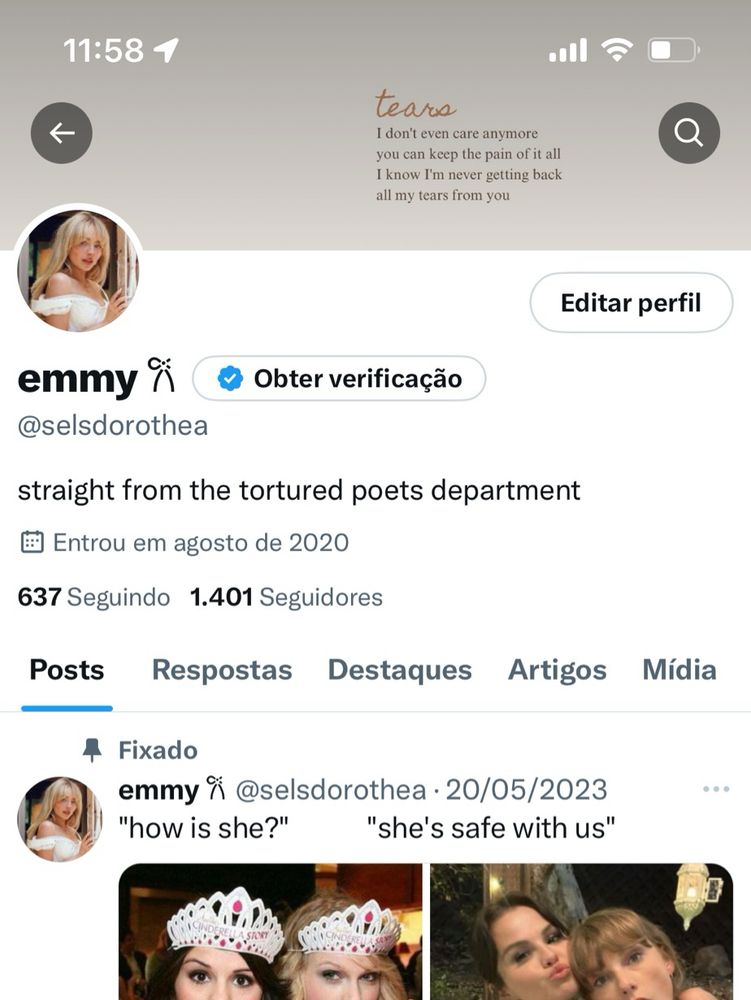Open the Mídia tab

tap(679, 670)
